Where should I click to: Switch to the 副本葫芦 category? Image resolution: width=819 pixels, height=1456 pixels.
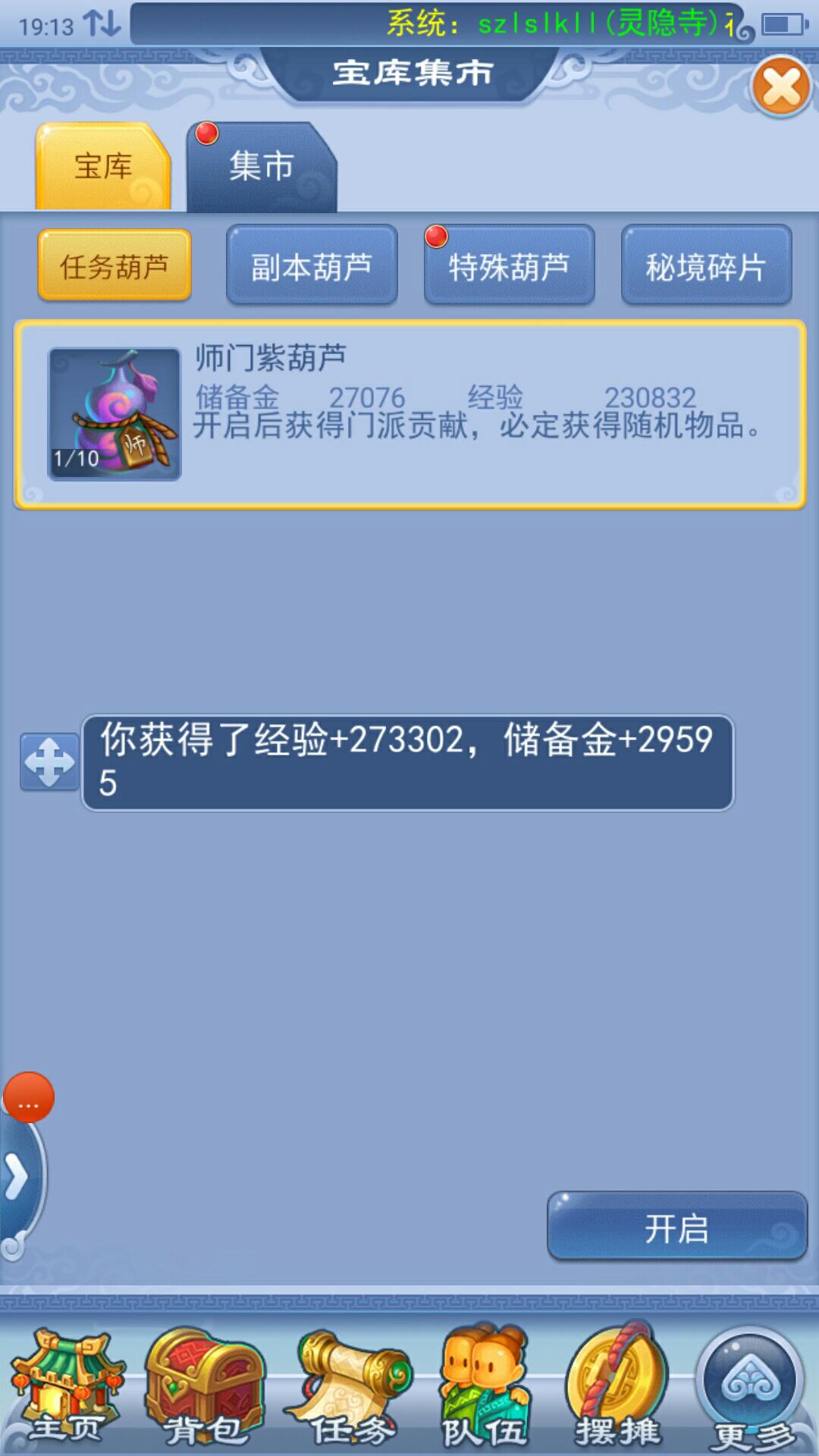pos(312,266)
